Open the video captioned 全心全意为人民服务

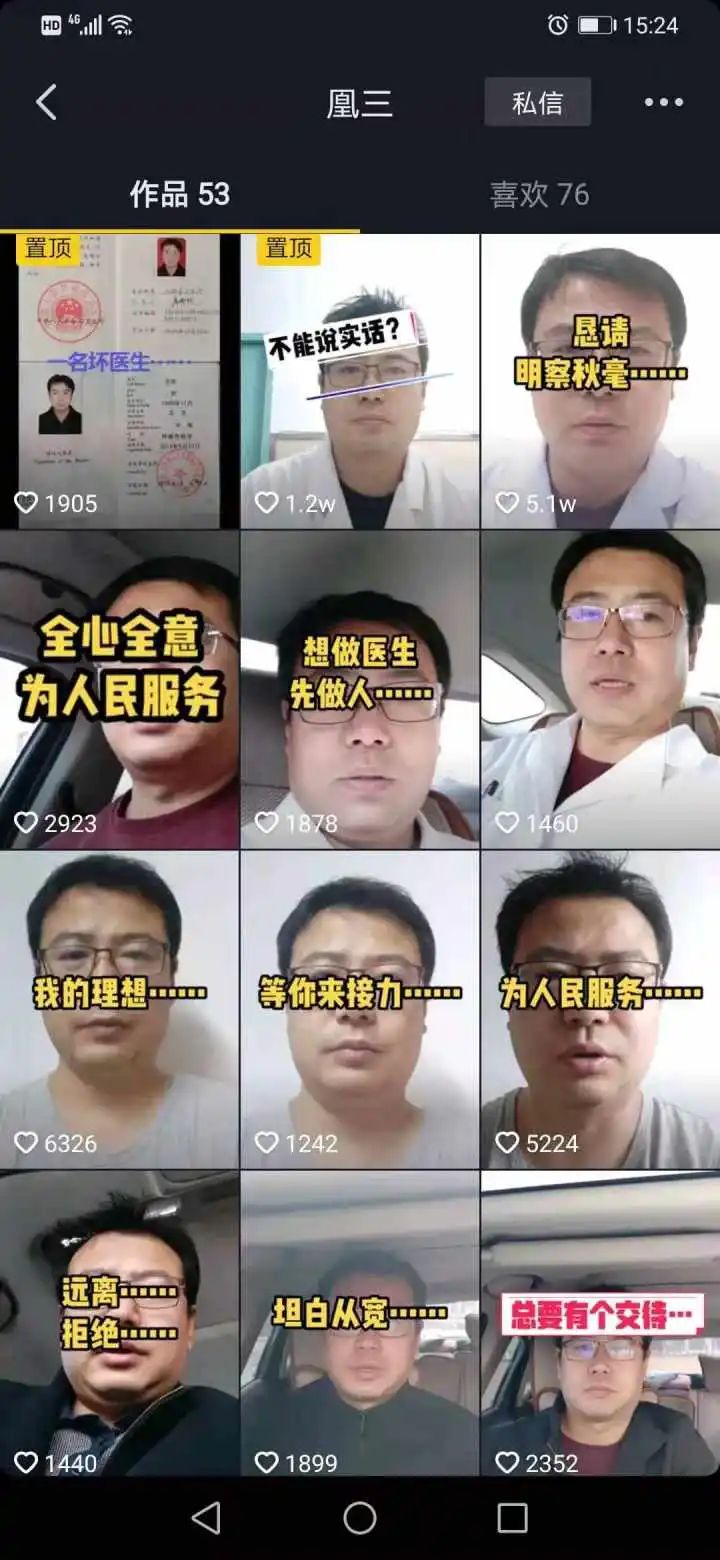coord(120,690)
